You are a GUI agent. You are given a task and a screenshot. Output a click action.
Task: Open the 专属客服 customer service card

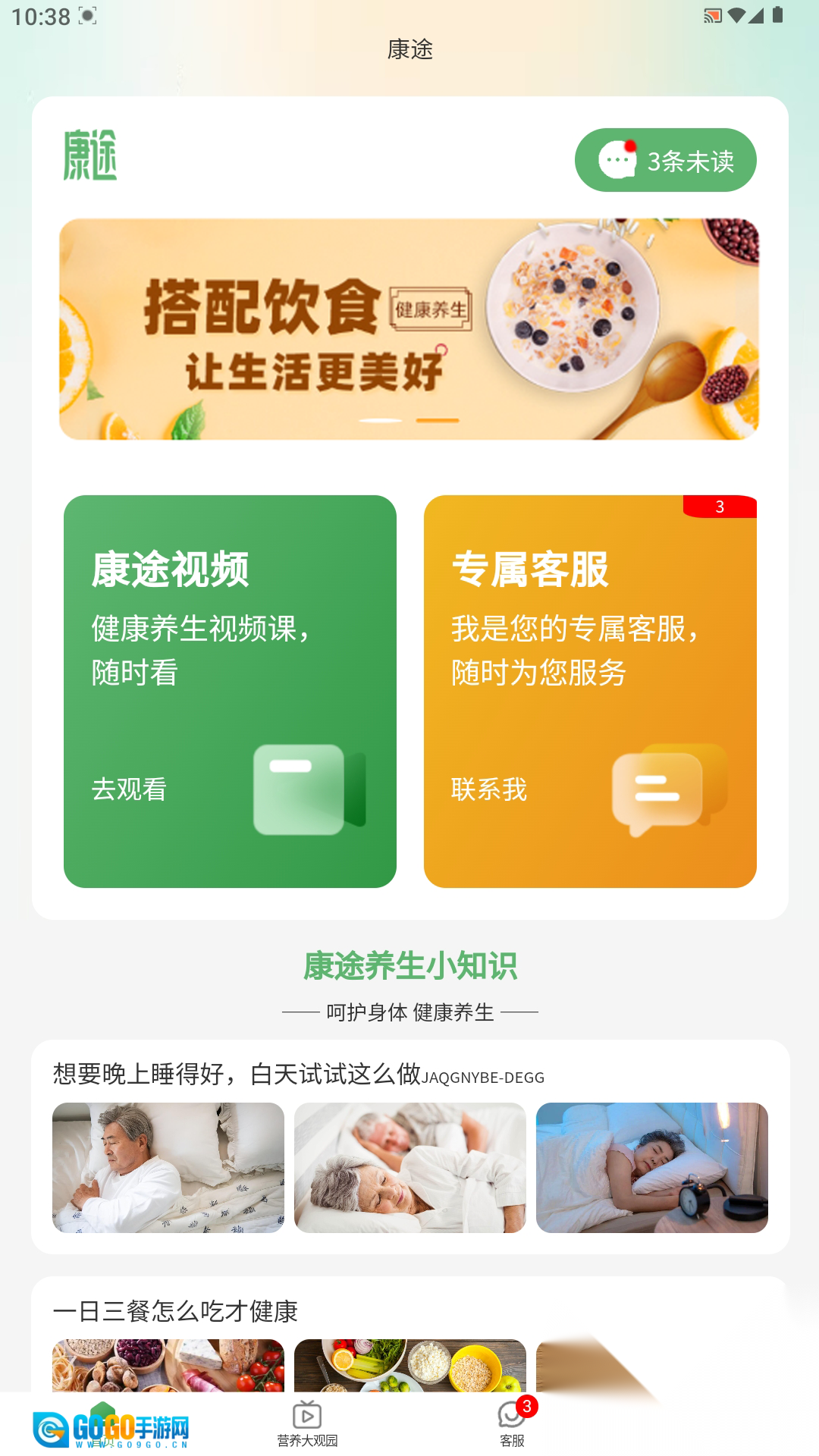point(590,691)
